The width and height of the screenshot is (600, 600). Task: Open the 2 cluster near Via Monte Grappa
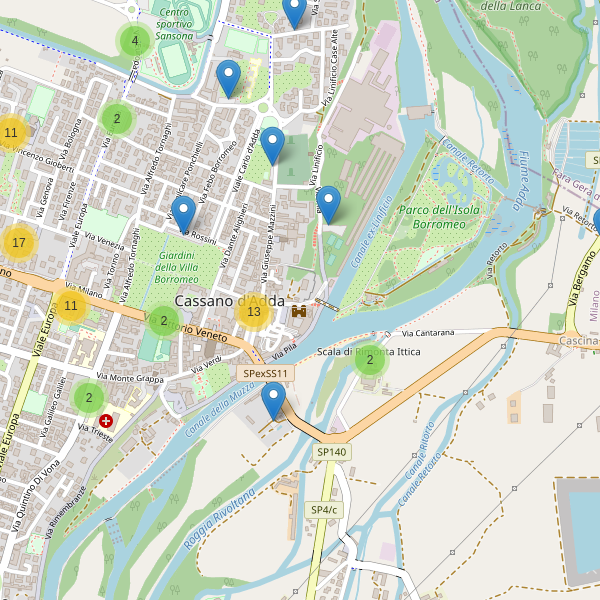(88, 398)
